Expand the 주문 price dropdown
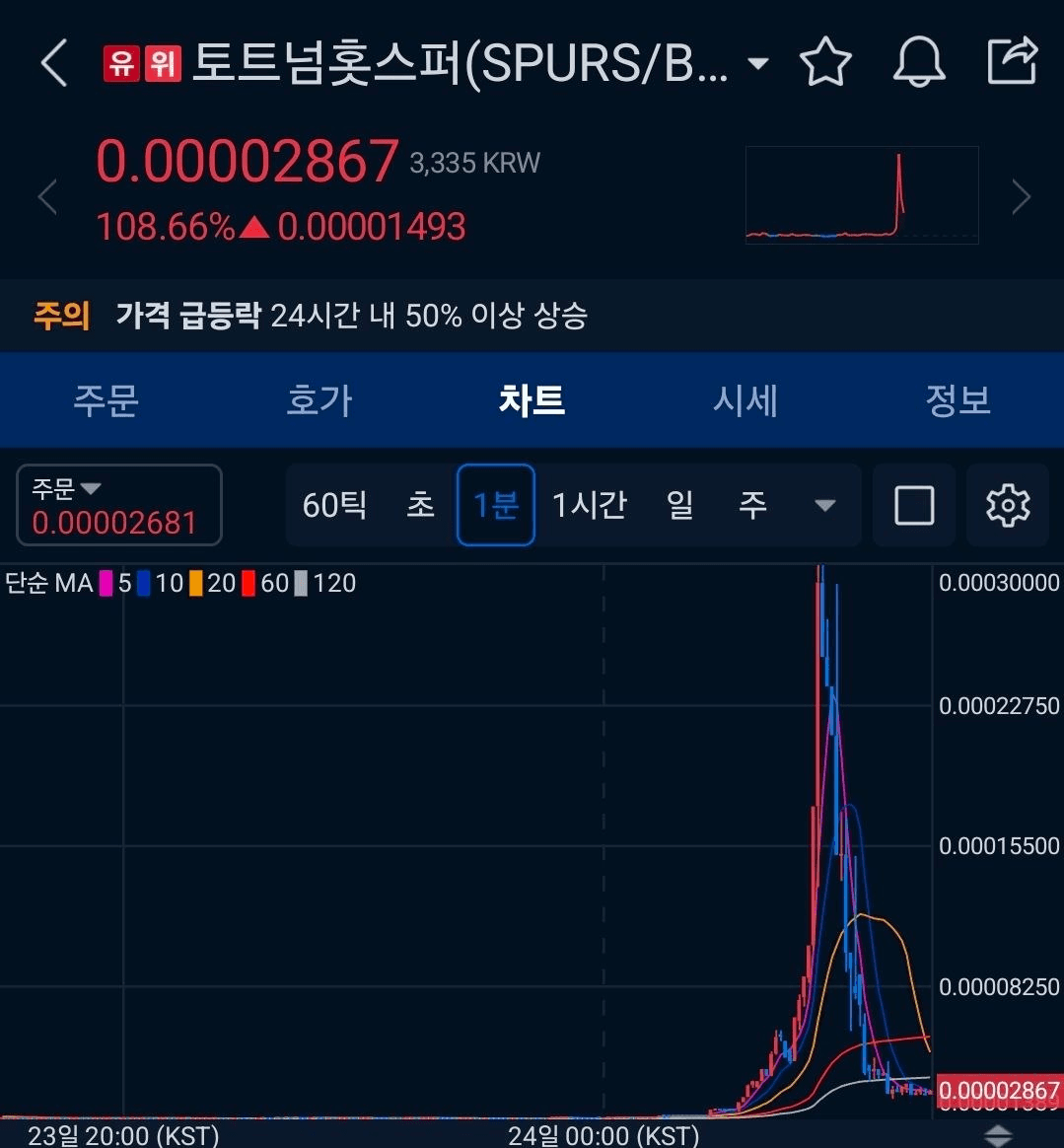Image resolution: width=1064 pixels, height=1148 pixels. (91, 487)
